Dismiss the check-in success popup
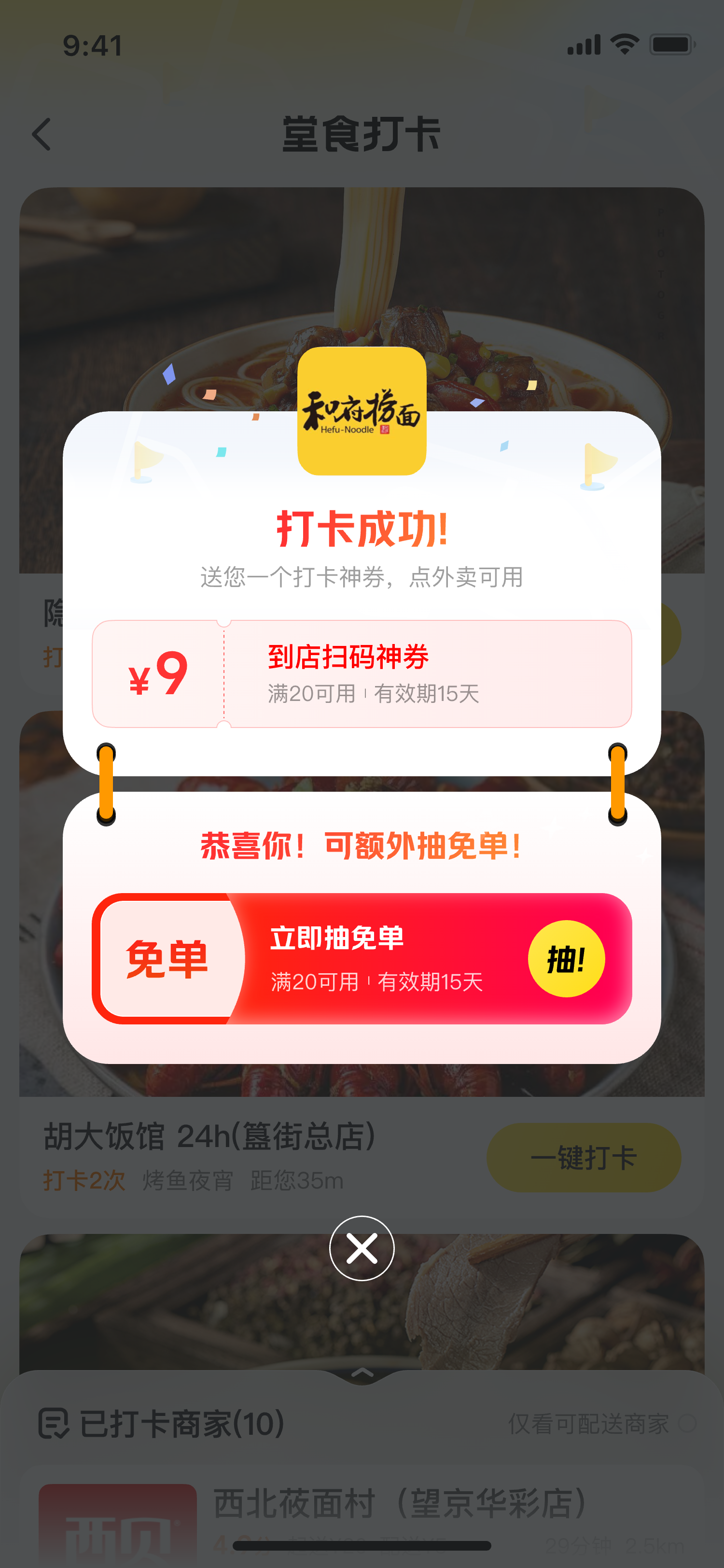The width and height of the screenshot is (724, 1568). pyautogui.click(x=362, y=1248)
